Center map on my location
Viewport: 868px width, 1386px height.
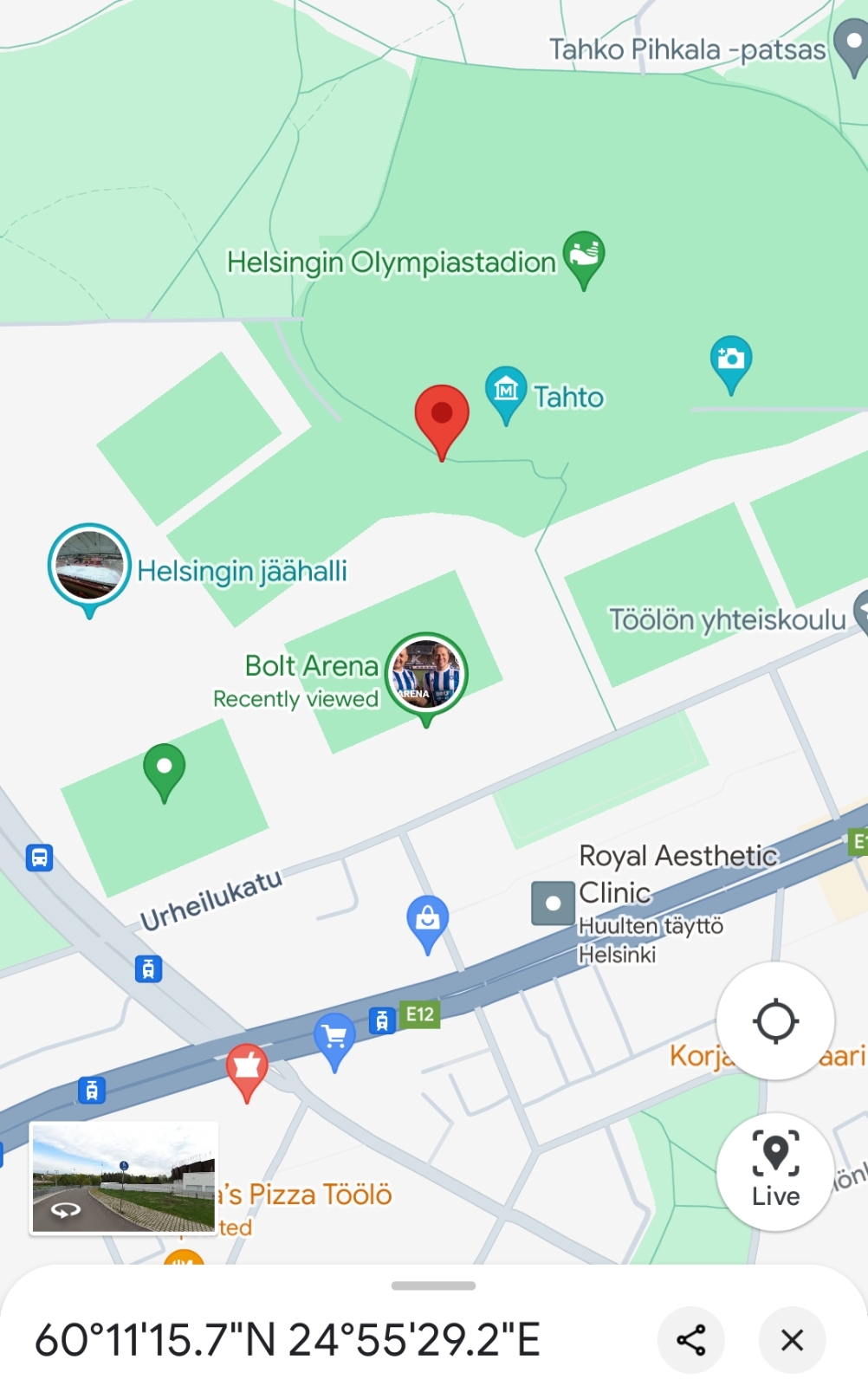[775, 1021]
